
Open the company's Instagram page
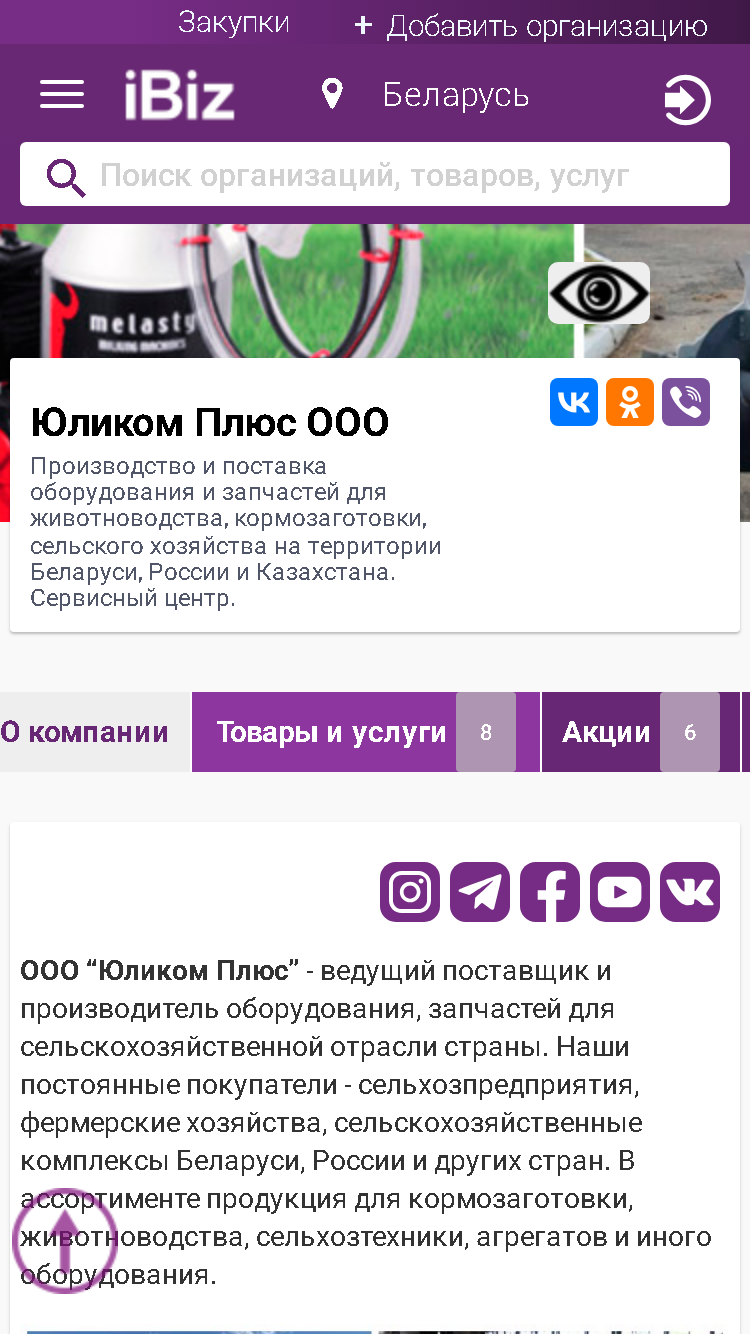coord(410,892)
